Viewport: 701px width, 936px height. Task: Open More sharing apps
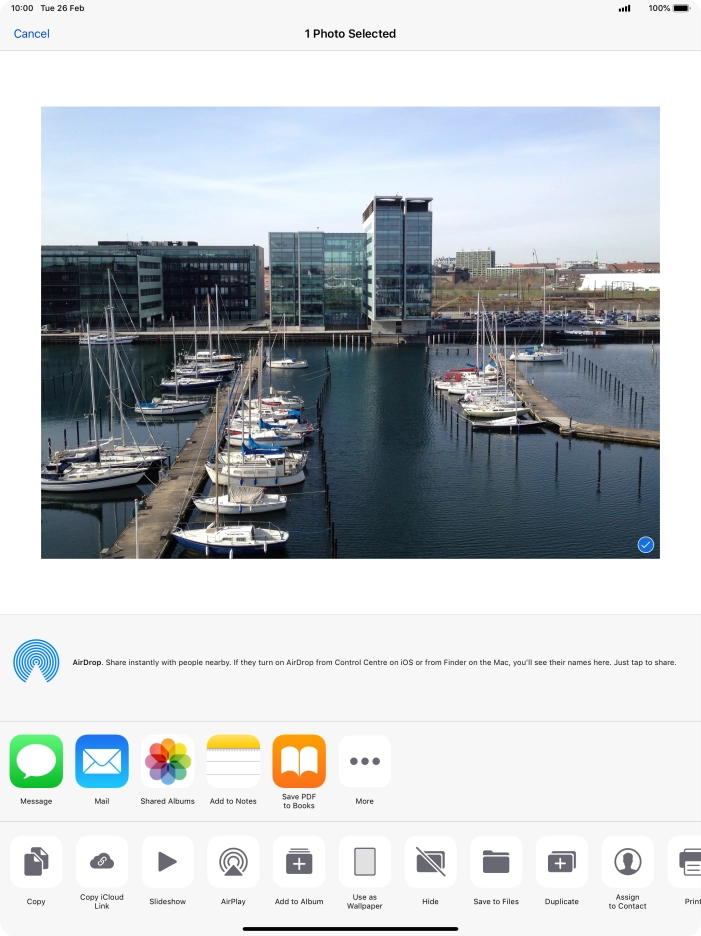pos(364,762)
